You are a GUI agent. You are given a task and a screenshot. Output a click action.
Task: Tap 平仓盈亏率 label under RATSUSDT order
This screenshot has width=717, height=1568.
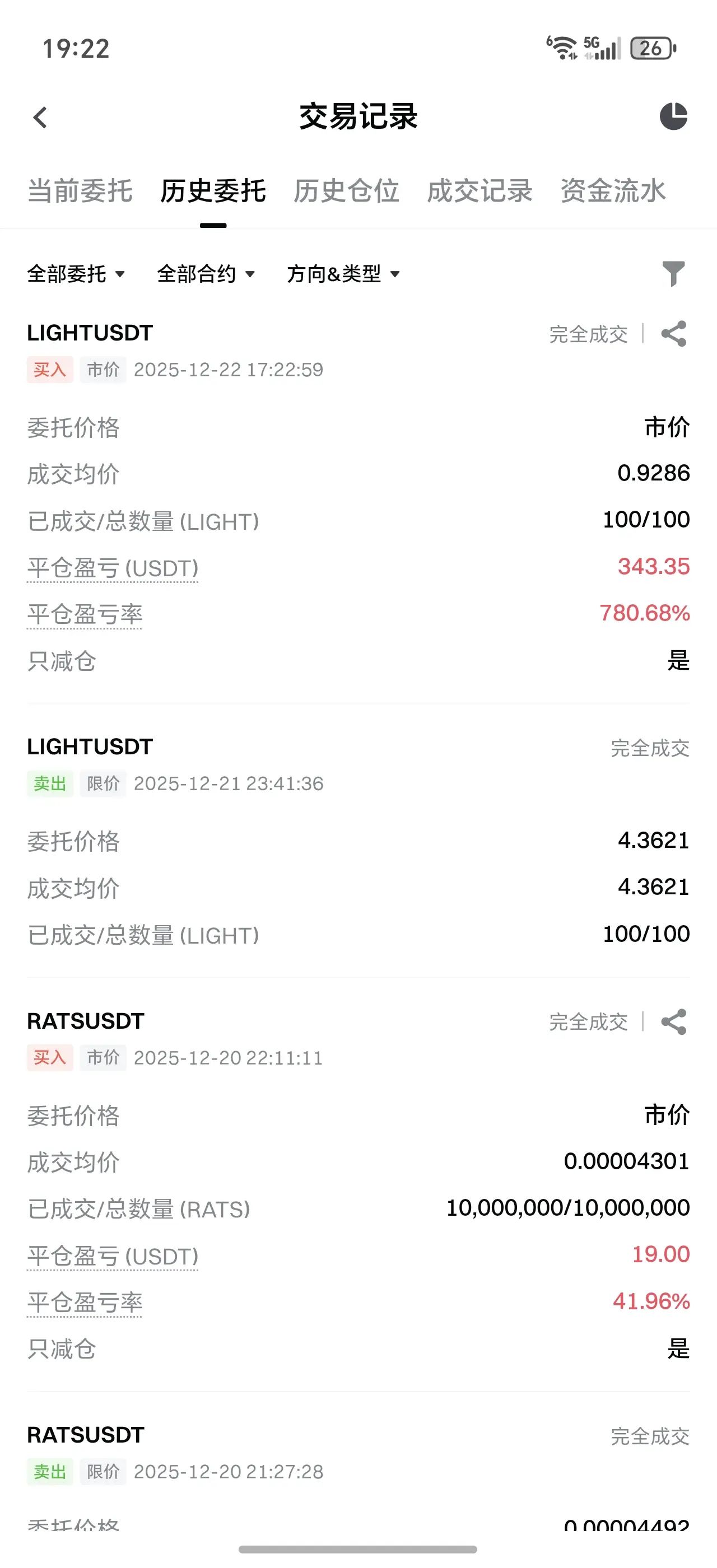[85, 1303]
